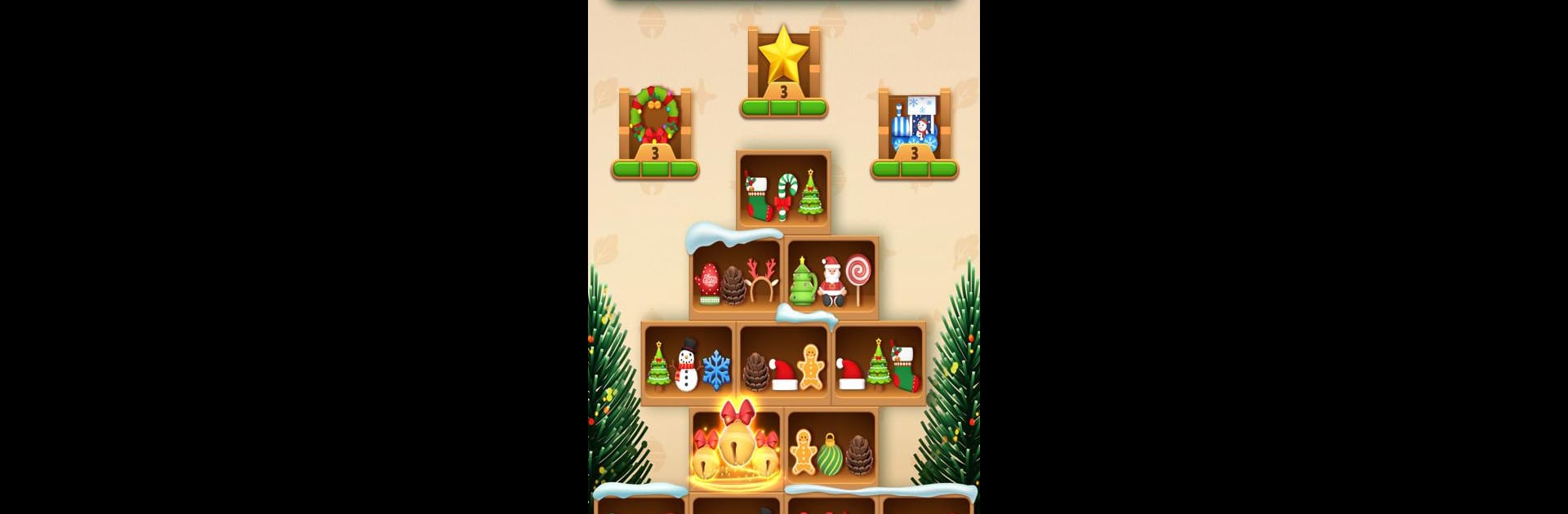Pick the green tree-shaped item beside Santa
1568x514 pixels.
click(803, 282)
